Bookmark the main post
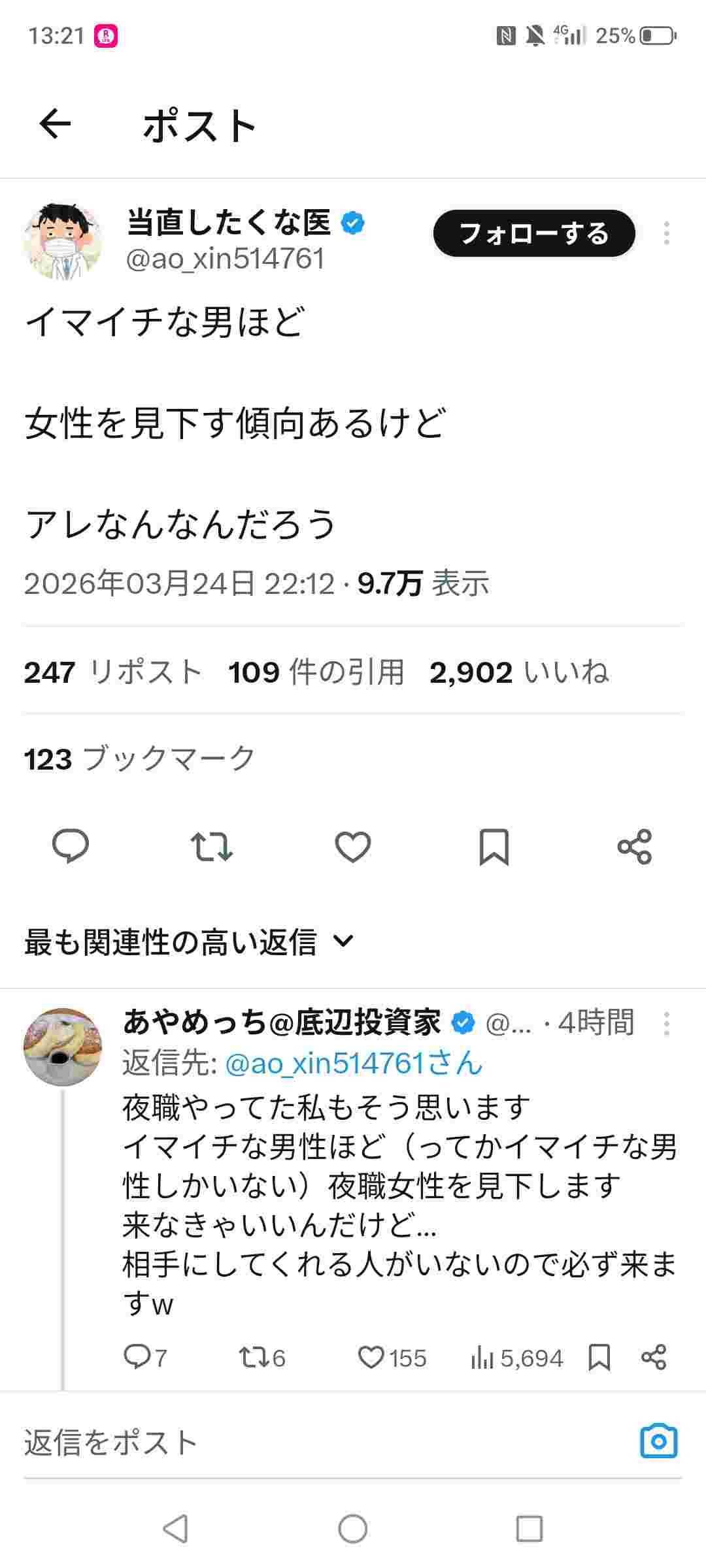This screenshot has width=706, height=1568. click(494, 847)
